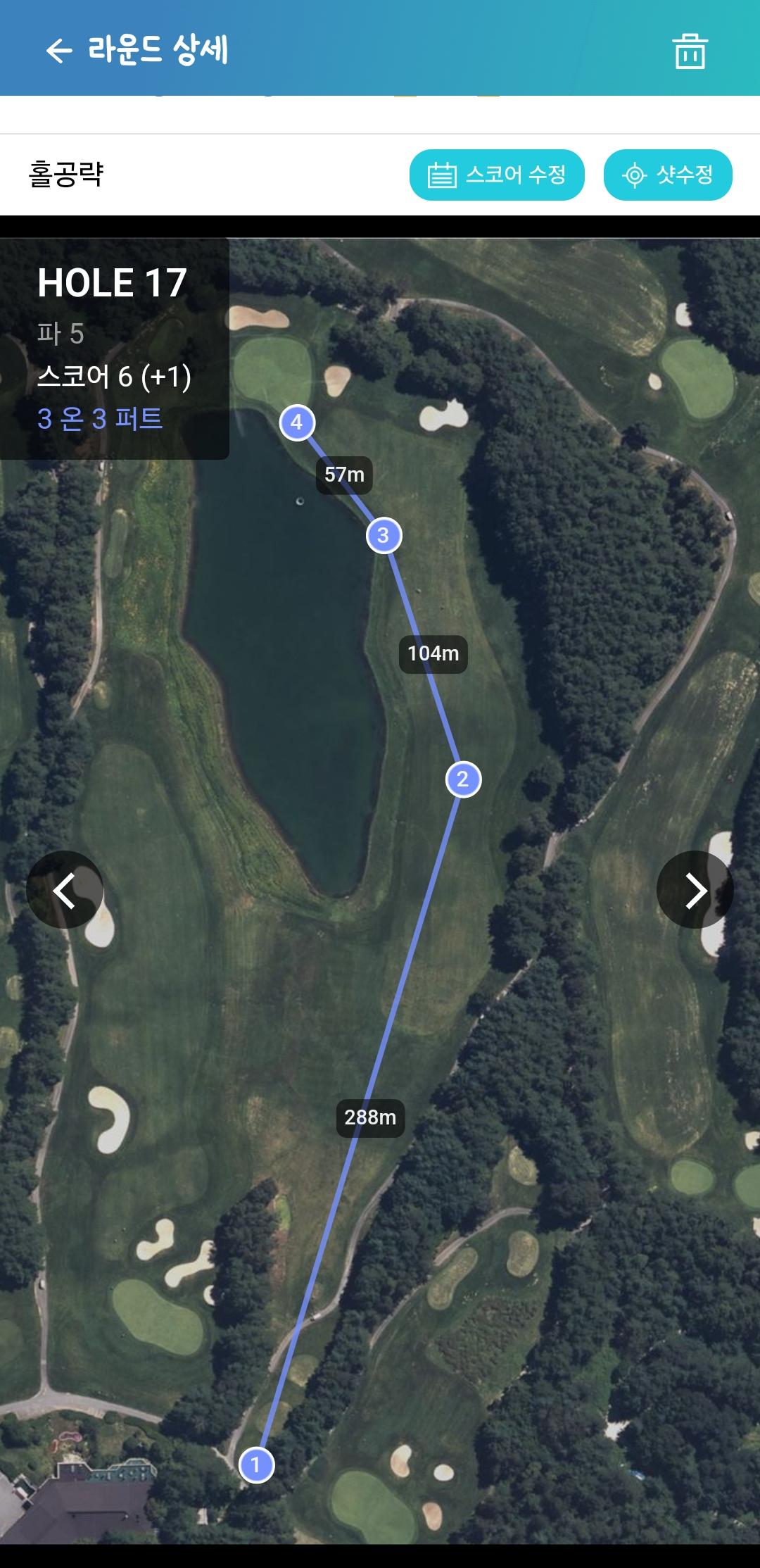Select shot marker 2 on map

(x=463, y=779)
